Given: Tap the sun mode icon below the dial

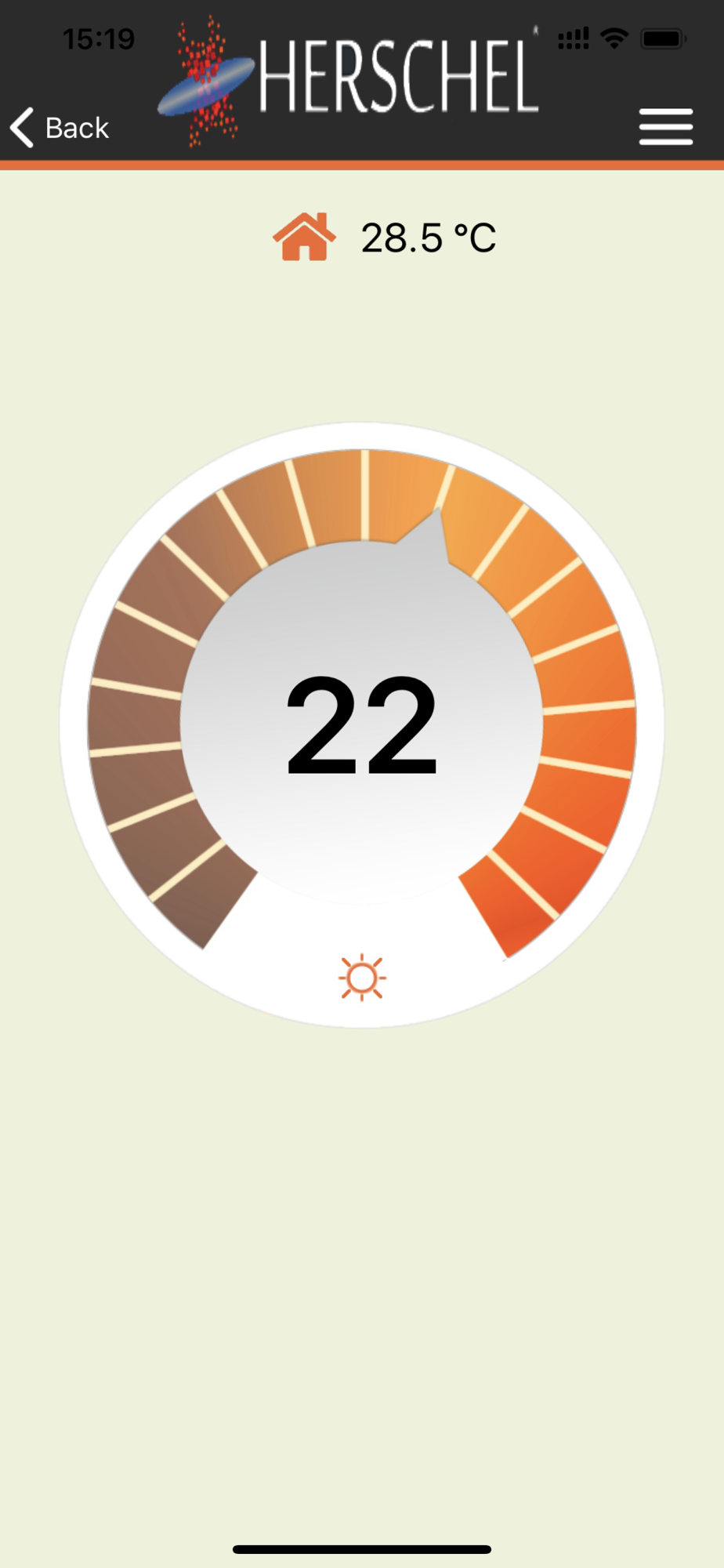Looking at the screenshot, I should pos(362,978).
